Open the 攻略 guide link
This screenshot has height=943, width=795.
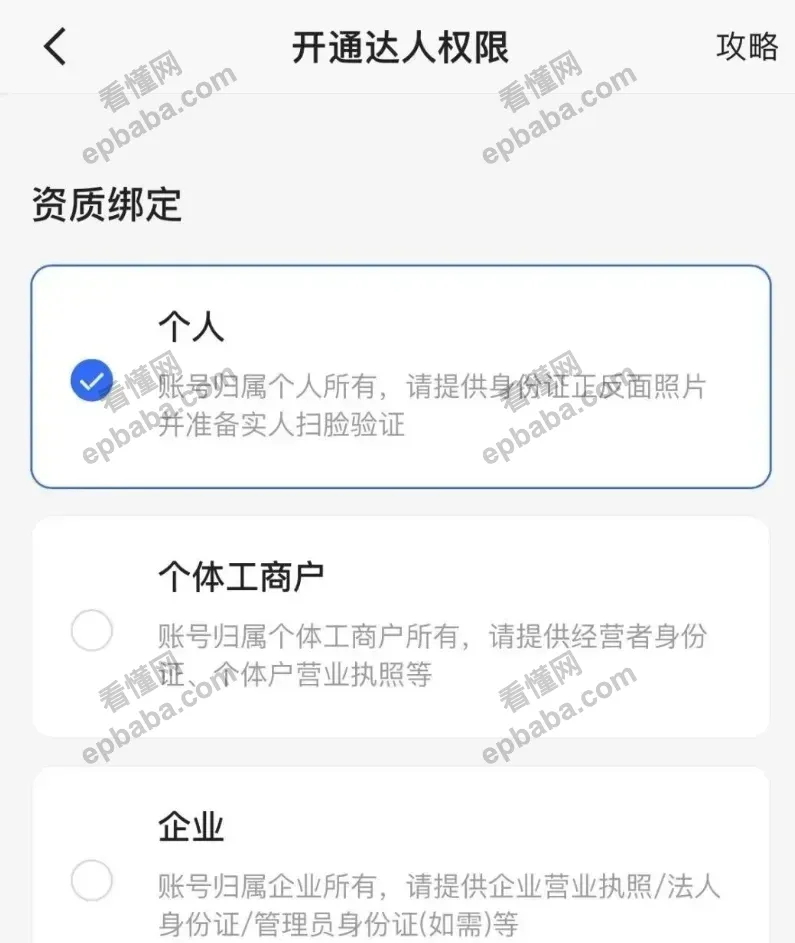pos(746,46)
